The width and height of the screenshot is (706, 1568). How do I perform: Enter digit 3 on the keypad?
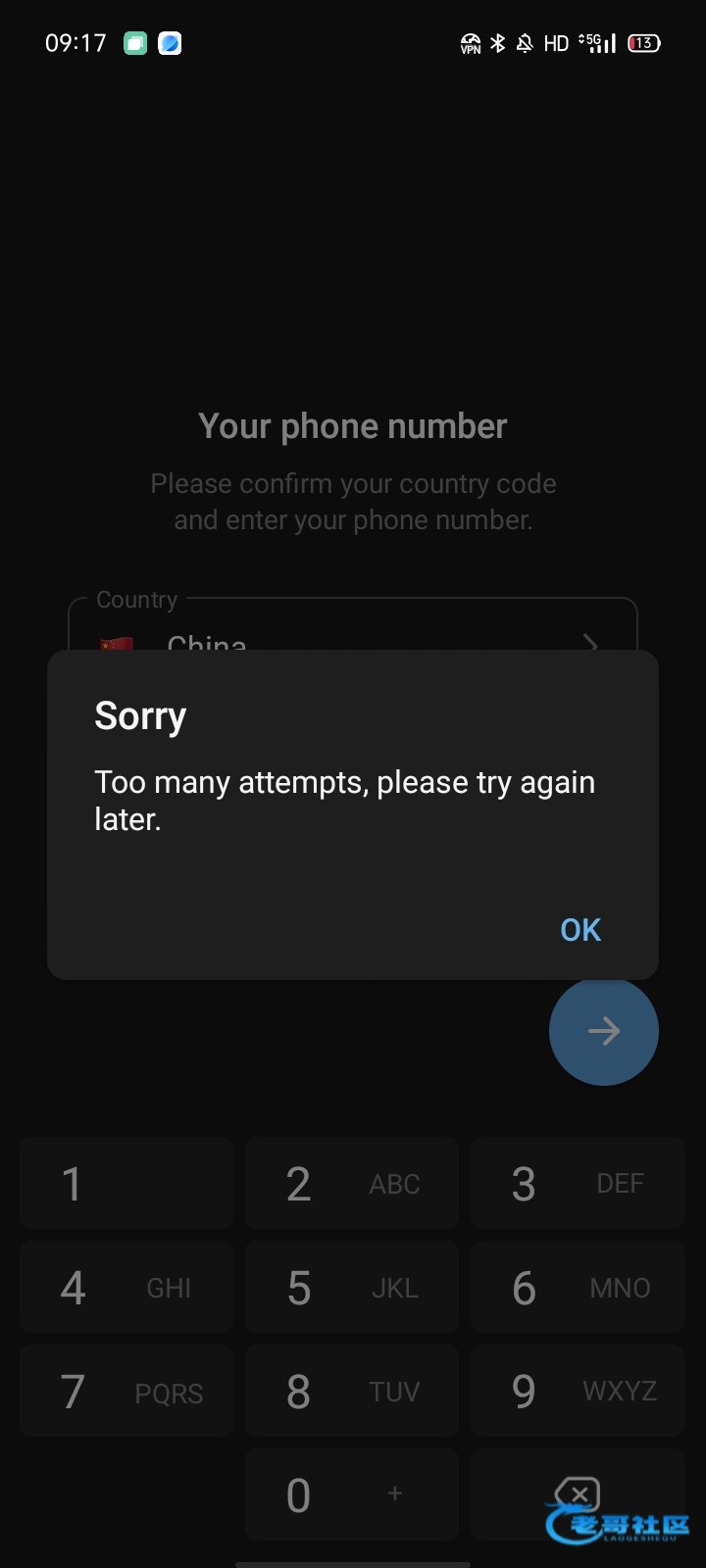[578, 1183]
